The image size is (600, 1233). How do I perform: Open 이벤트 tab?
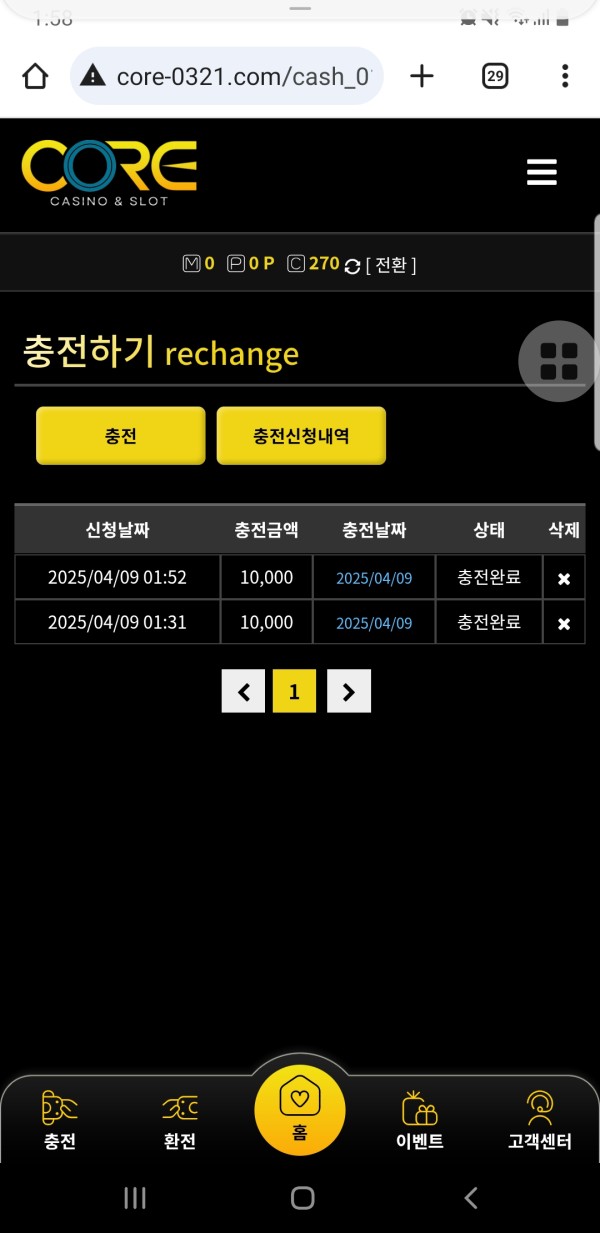point(420,1122)
